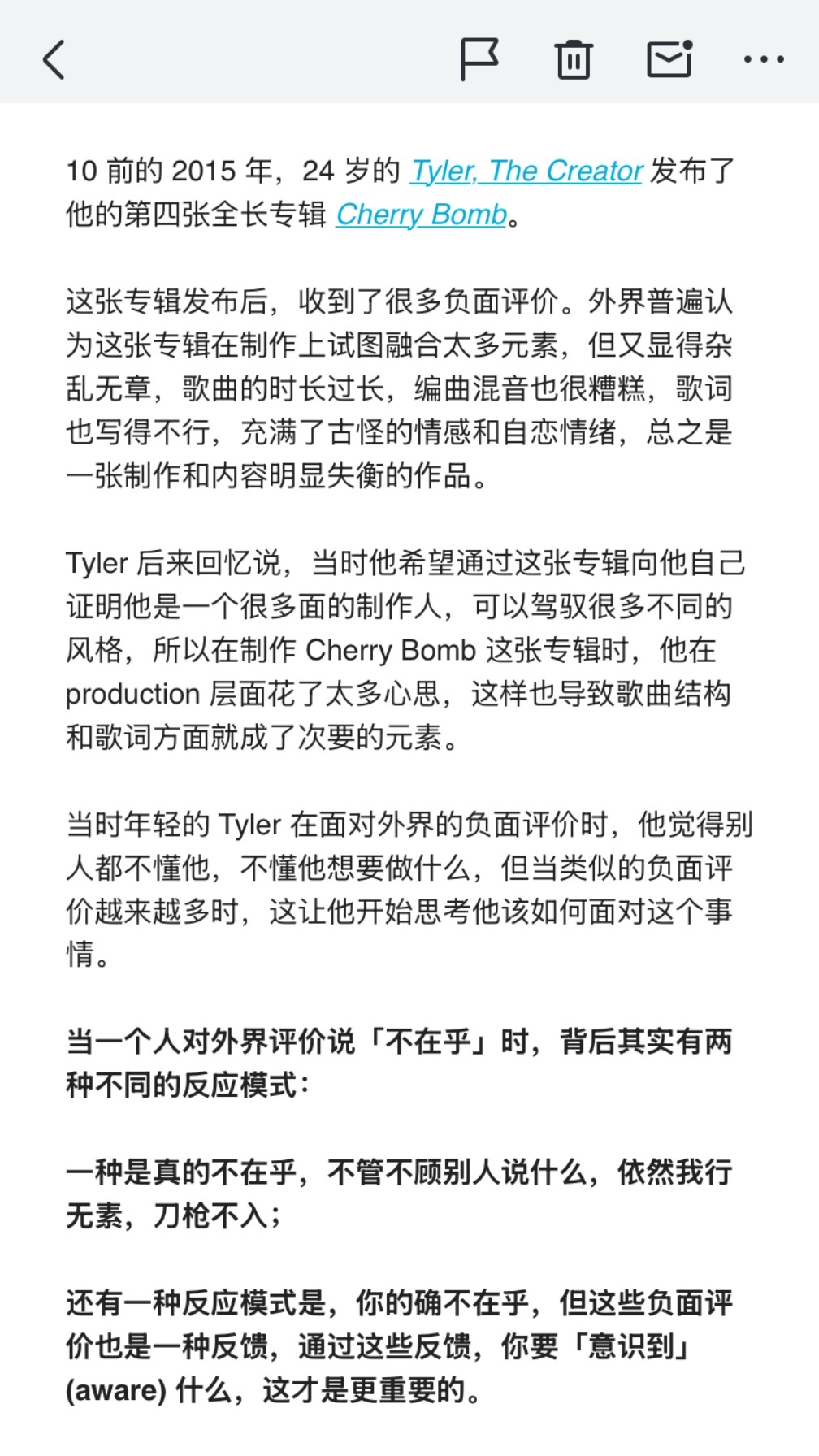Mark this email as unread

(669, 58)
